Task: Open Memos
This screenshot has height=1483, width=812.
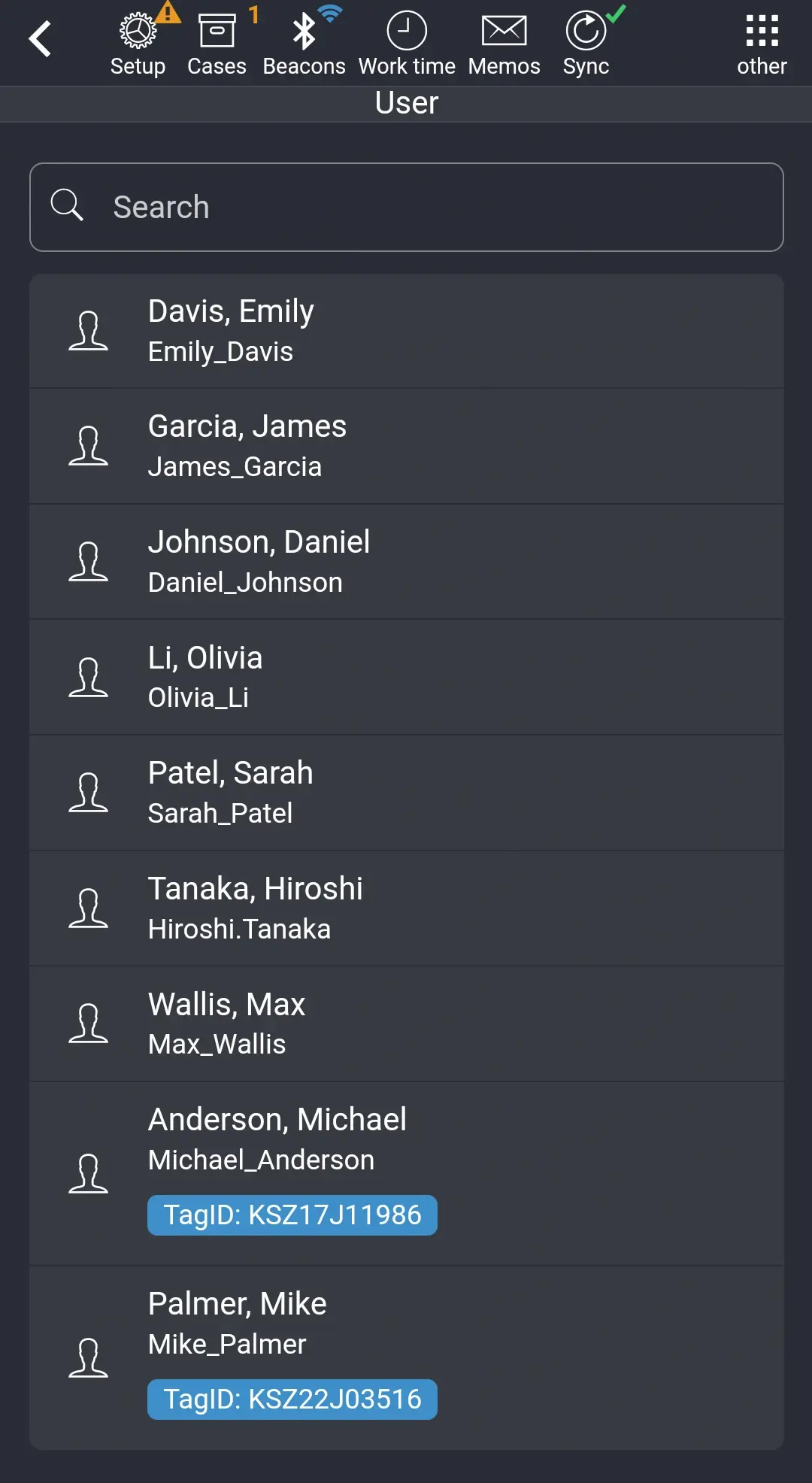Action: 504,44
